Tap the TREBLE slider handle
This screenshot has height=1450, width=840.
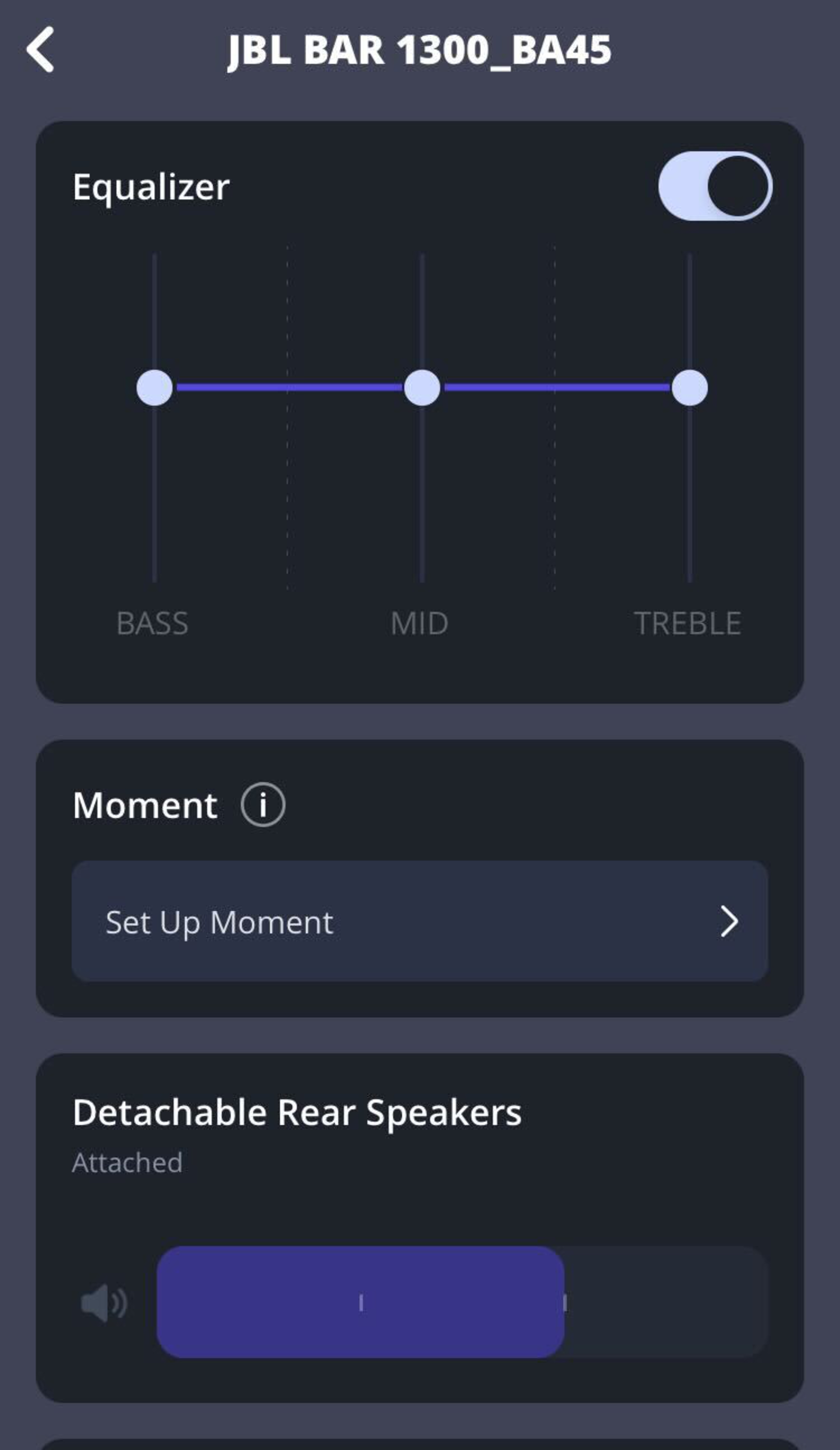point(689,388)
